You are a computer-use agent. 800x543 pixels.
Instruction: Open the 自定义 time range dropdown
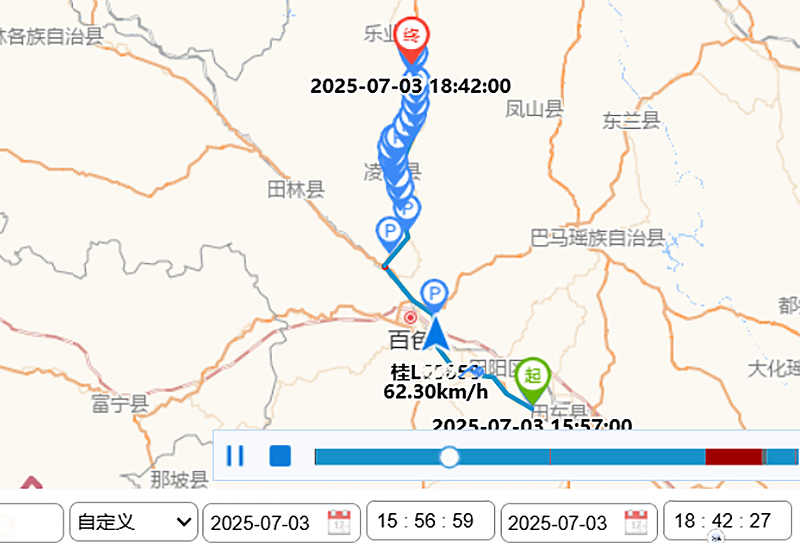pyautogui.click(x=134, y=522)
